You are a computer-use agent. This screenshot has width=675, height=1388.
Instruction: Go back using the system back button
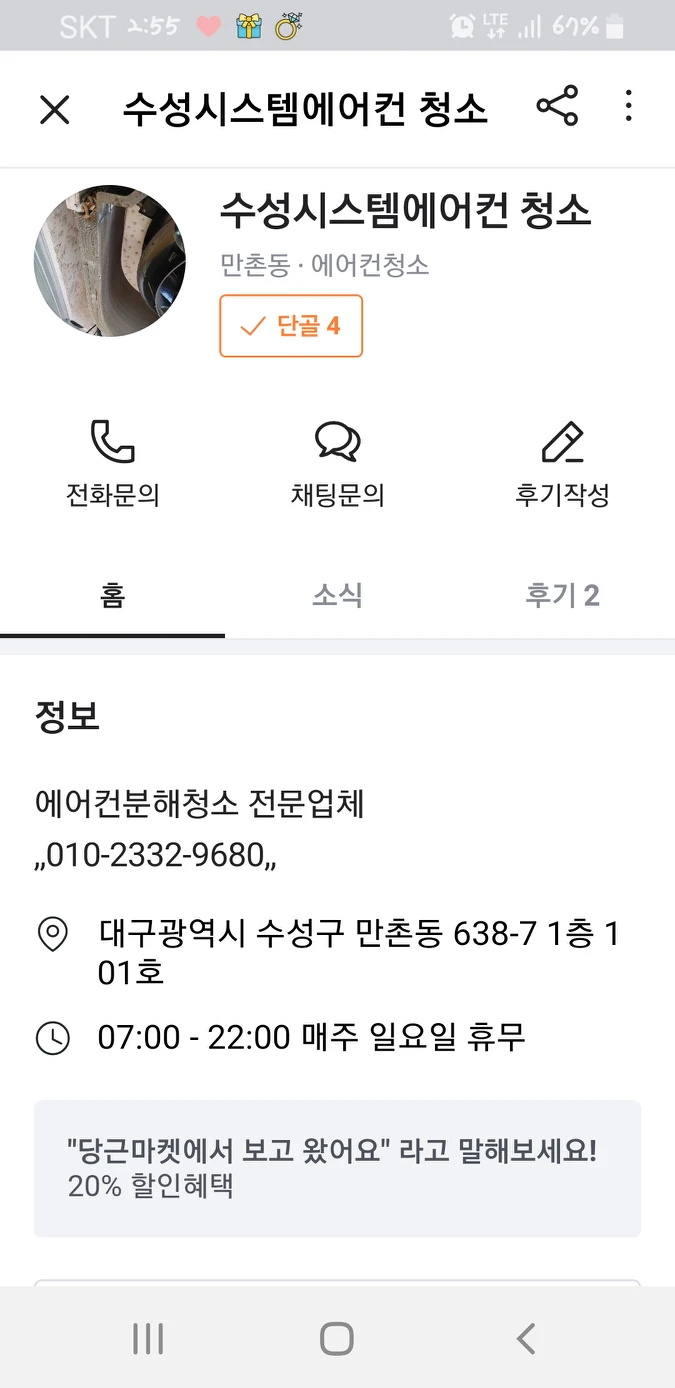pyautogui.click(x=526, y=1338)
